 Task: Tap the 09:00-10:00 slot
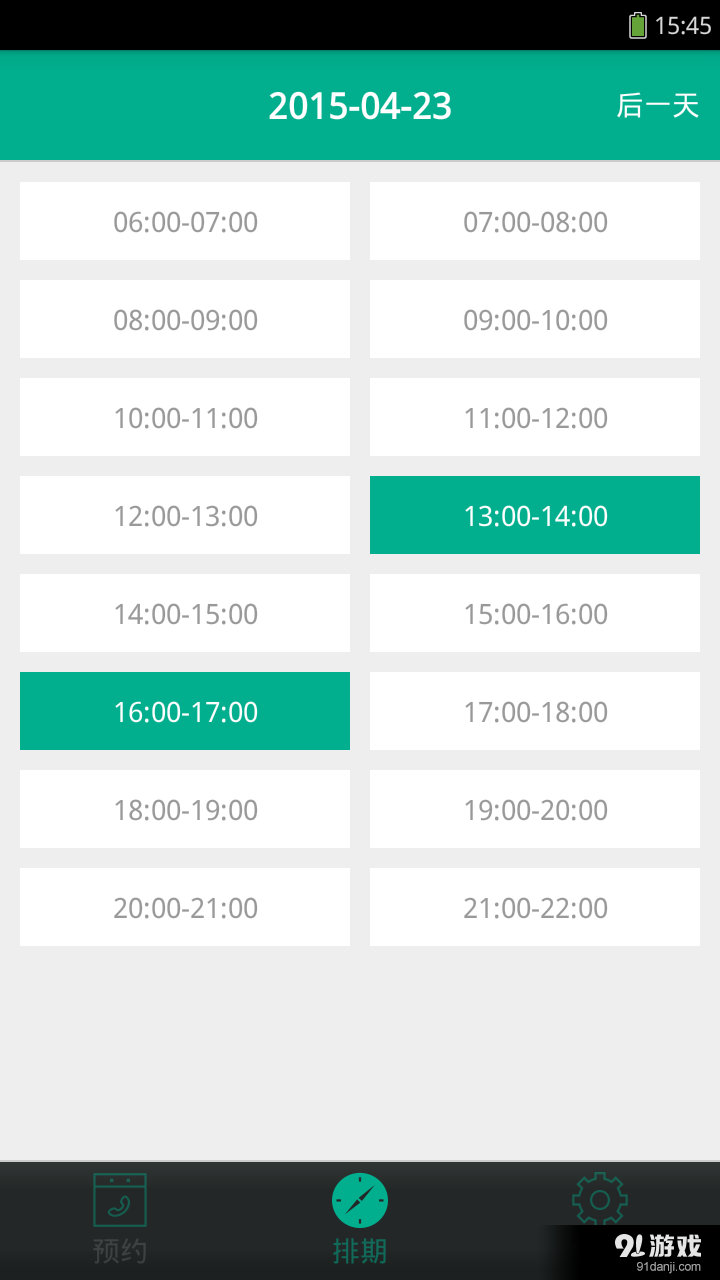pos(535,319)
